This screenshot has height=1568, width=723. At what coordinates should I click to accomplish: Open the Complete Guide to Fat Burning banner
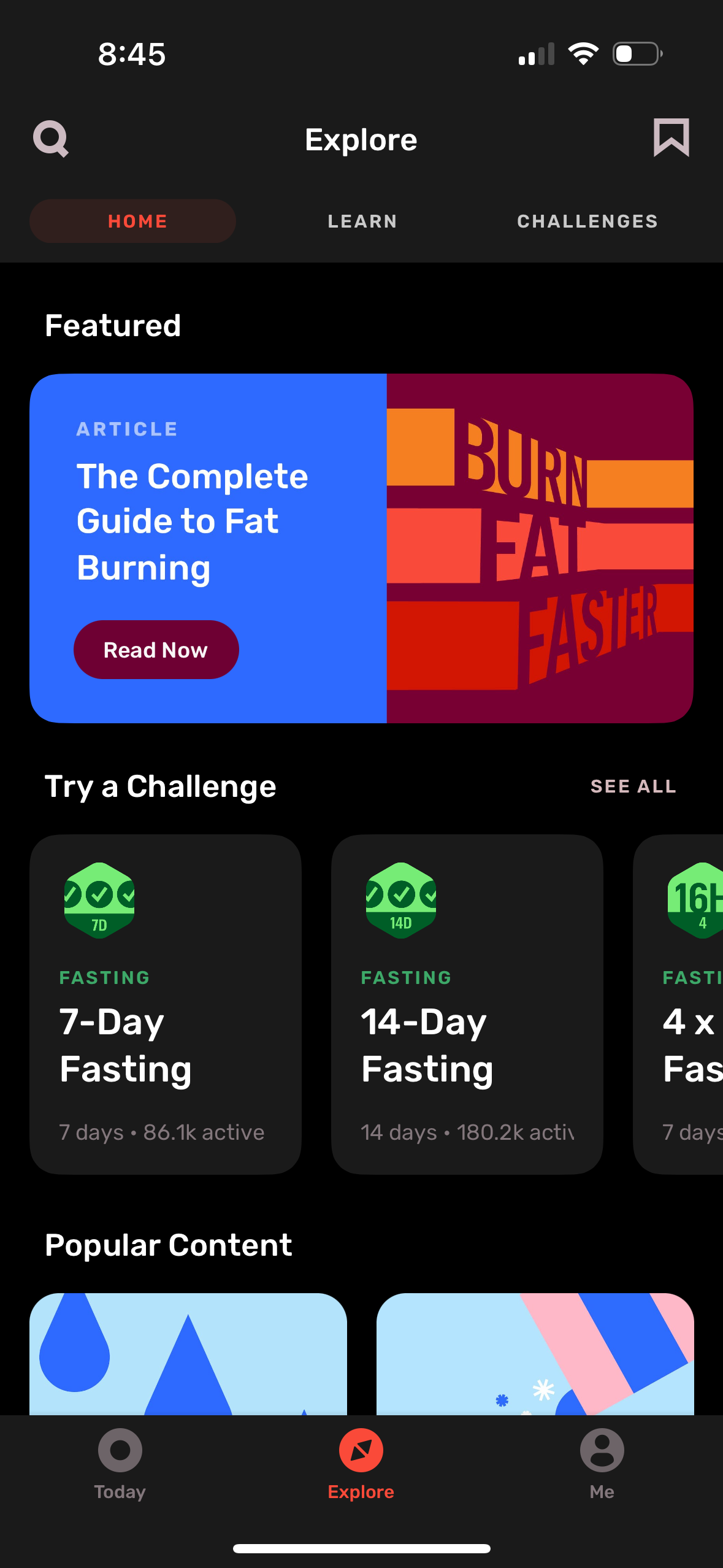(362, 549)
